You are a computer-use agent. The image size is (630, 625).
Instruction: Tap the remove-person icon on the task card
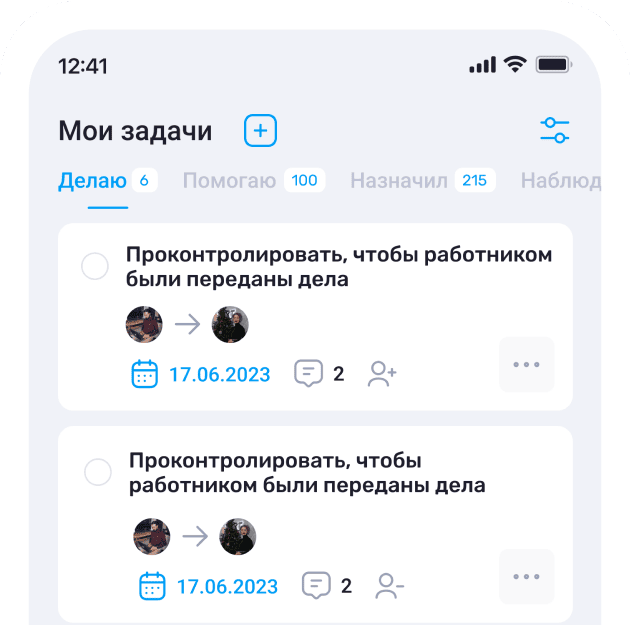(390, 585)
